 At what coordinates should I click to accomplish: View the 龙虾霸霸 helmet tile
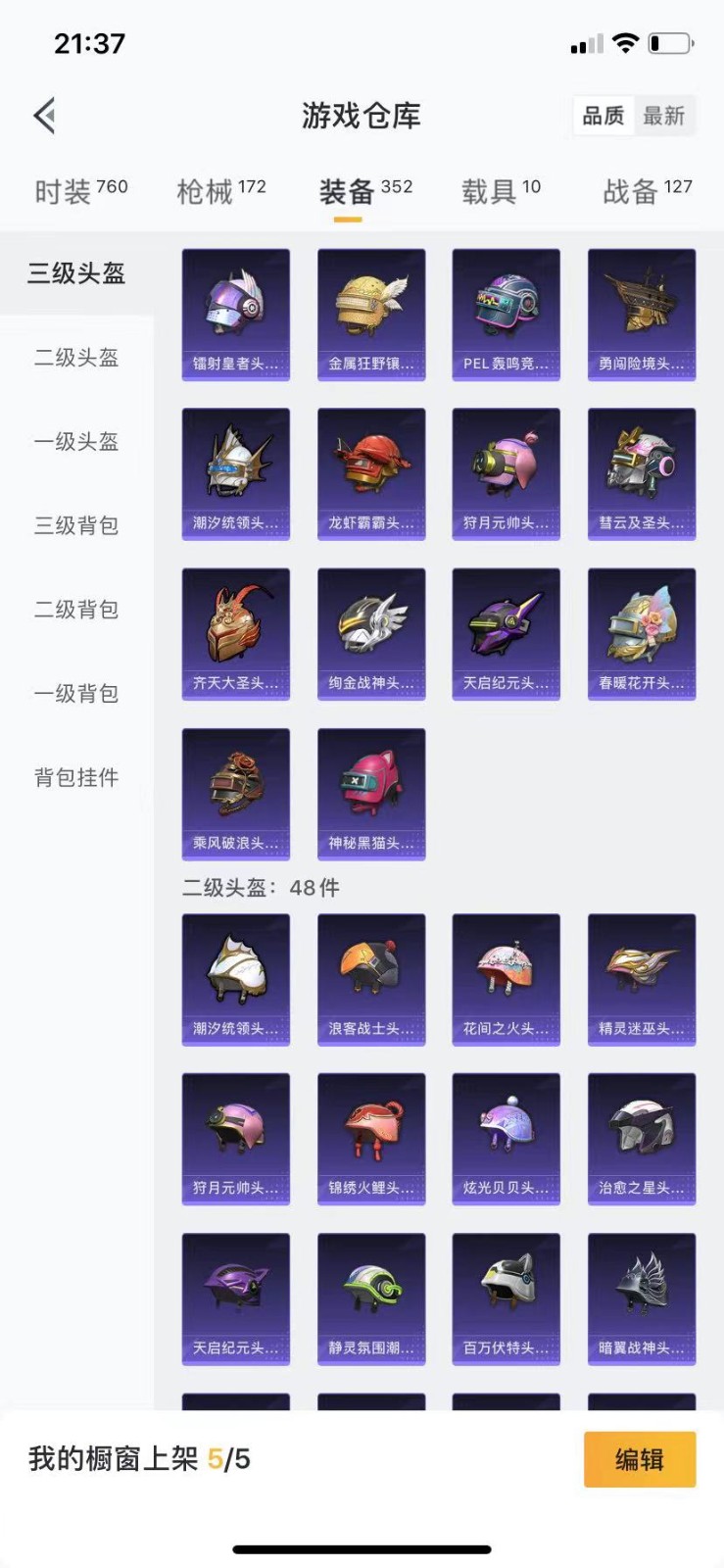pos(371,474)
